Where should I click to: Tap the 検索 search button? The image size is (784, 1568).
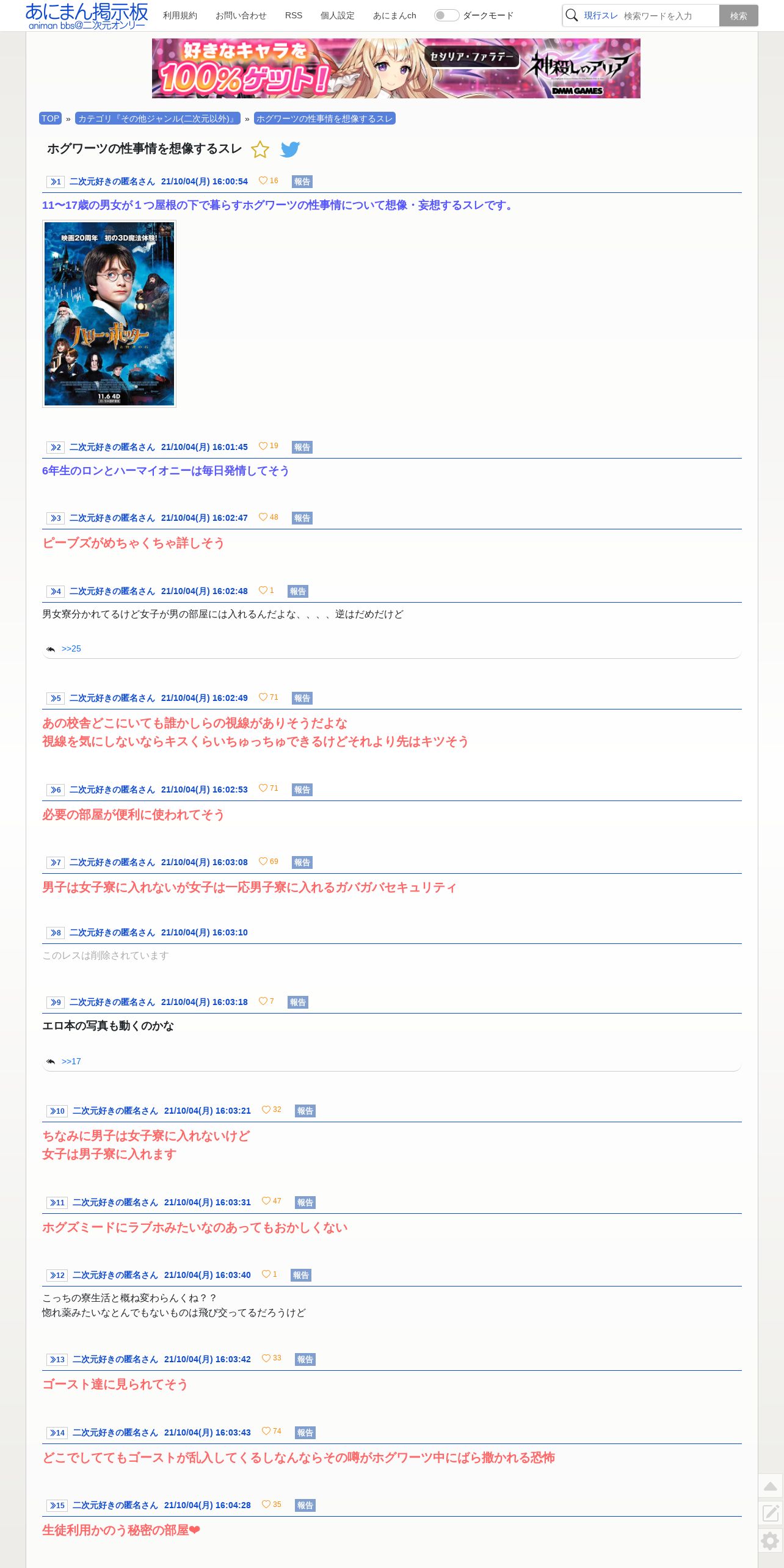point(738,16)
